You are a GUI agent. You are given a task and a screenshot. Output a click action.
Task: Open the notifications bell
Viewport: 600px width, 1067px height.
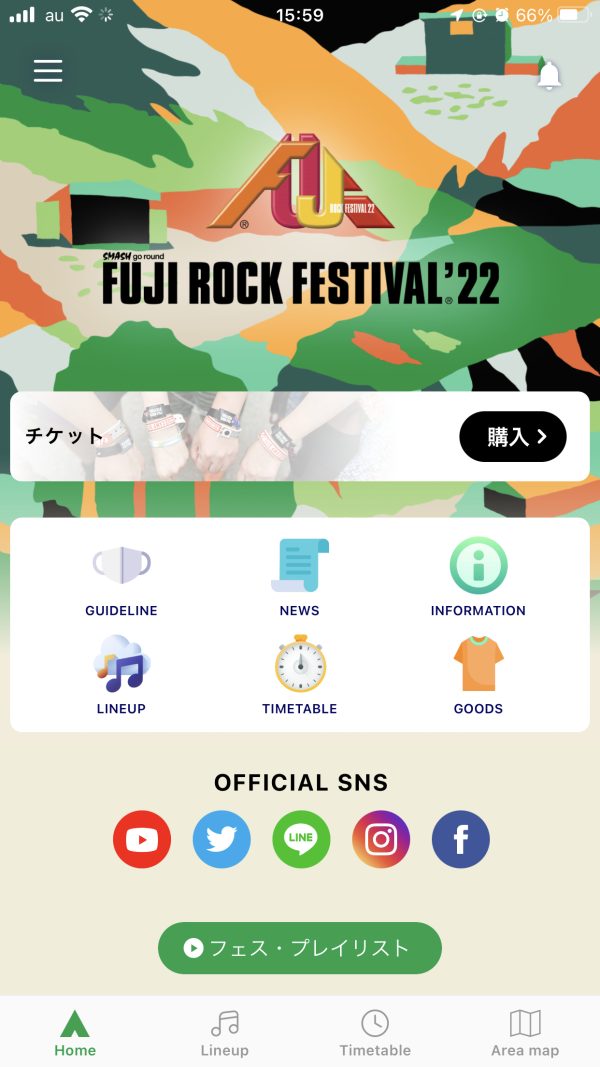[550, 75]
